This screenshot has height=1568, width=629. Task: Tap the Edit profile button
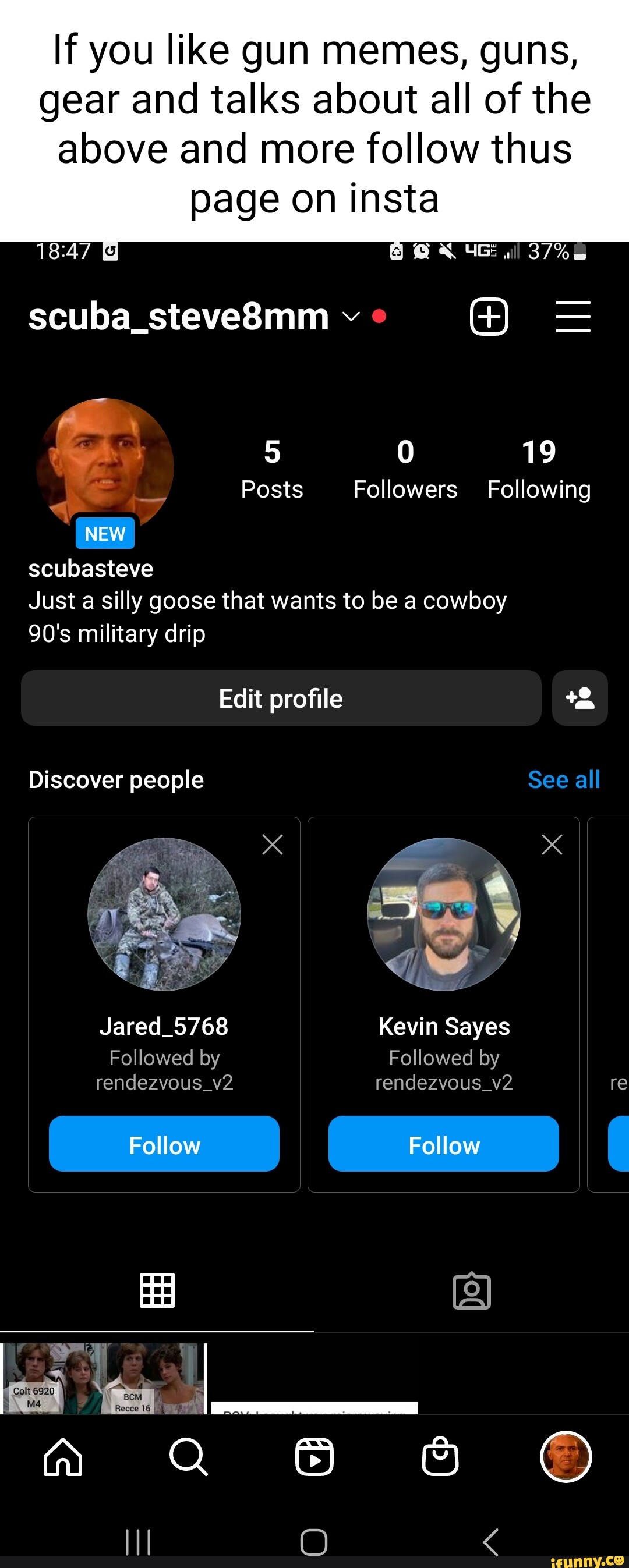pyautogui.click(x=281, y=698)
